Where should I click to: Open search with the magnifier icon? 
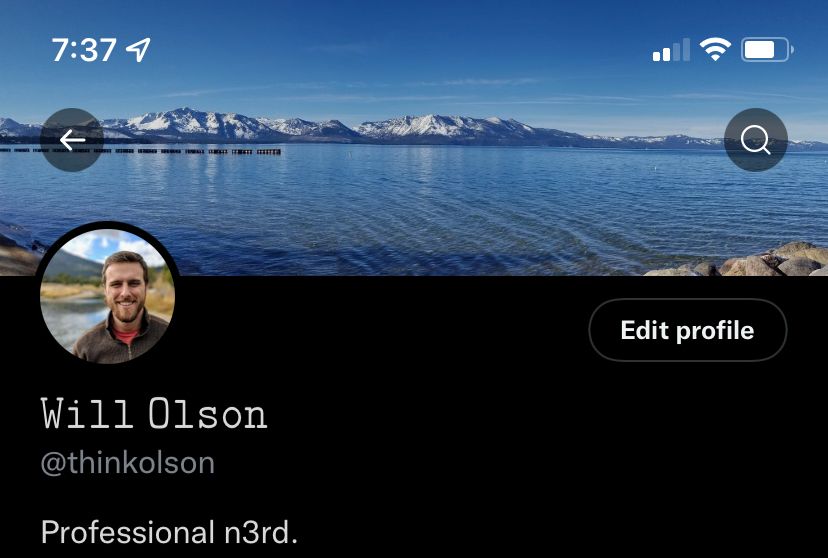pyautogui.click(x=755, y=140)
